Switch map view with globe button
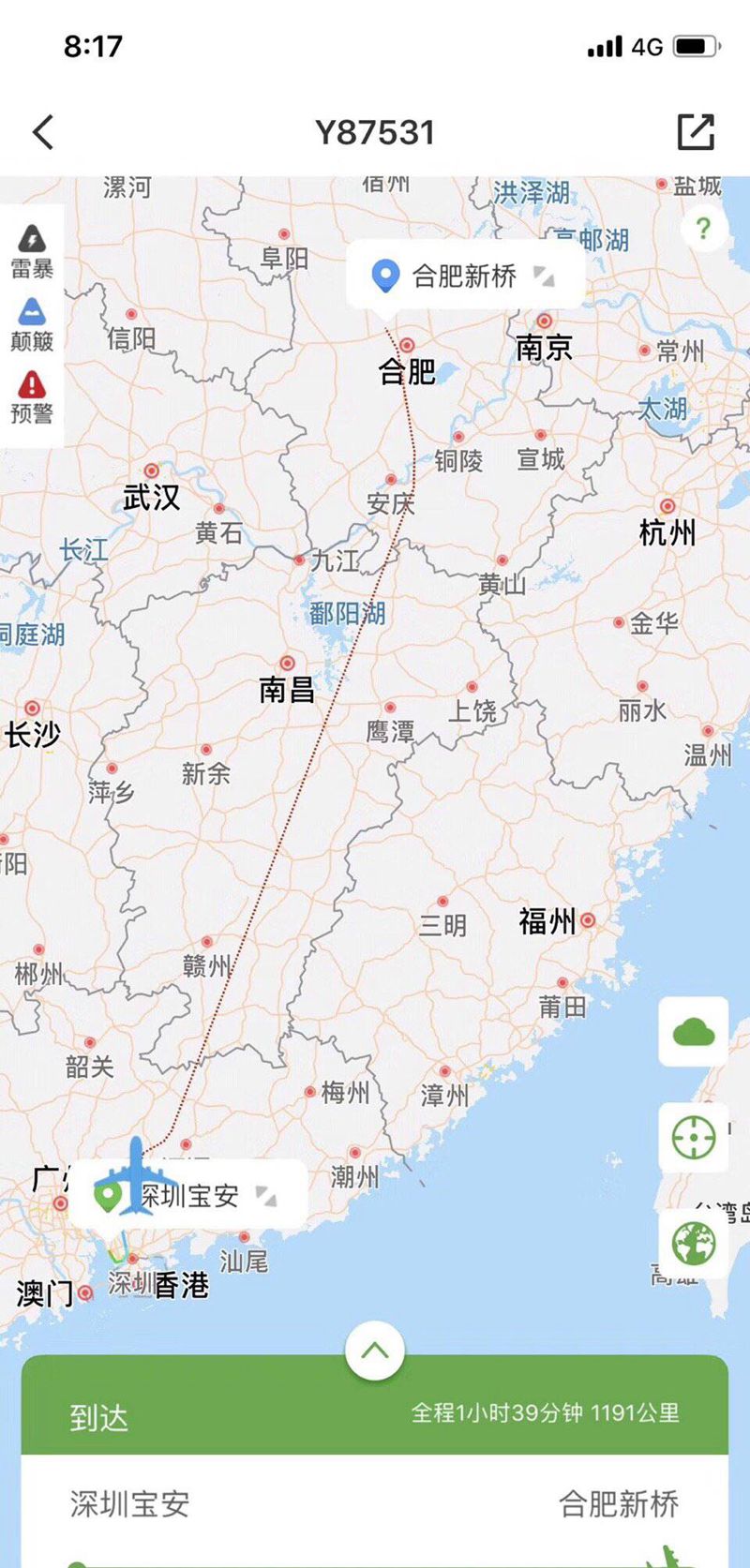 tap(694, 1244)
